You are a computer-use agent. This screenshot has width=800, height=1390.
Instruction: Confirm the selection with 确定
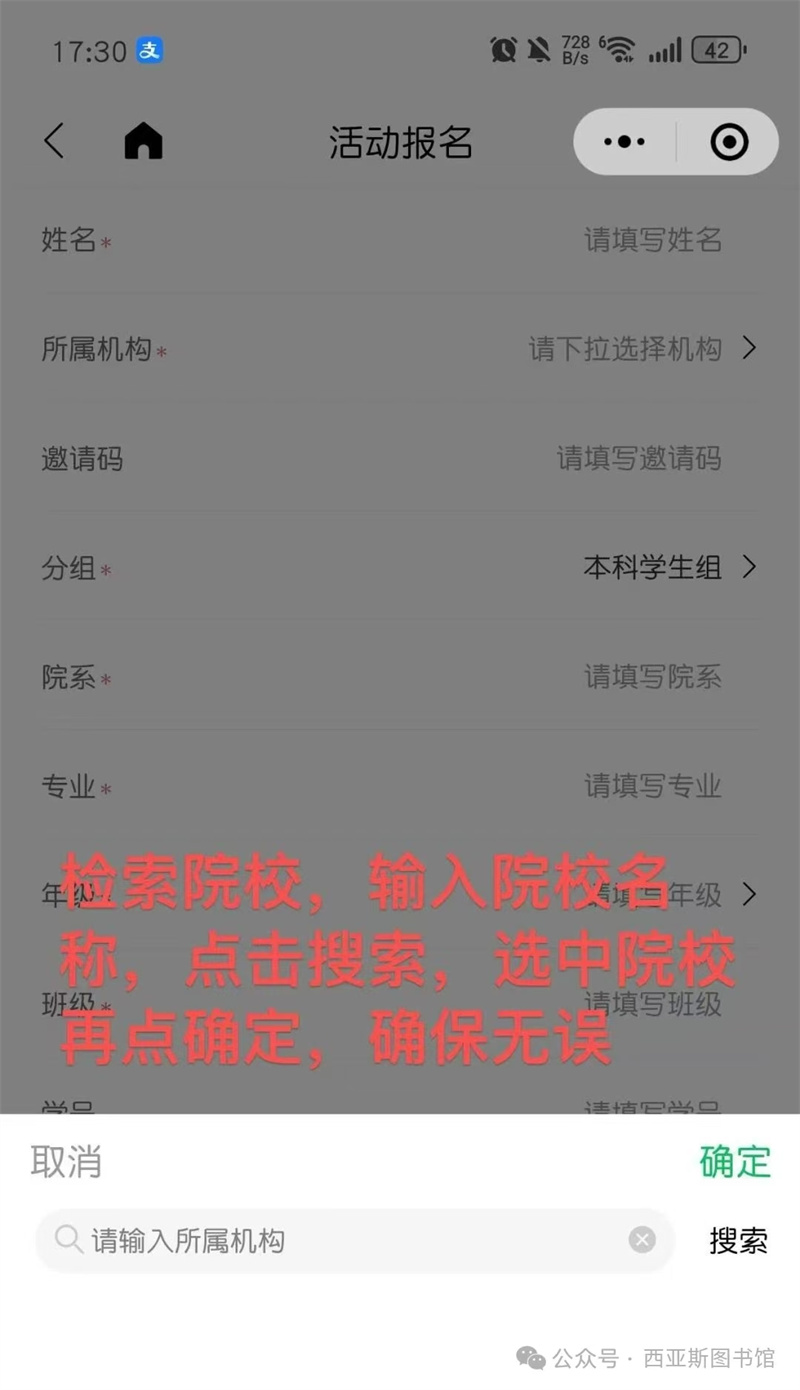[x=735, y=1162]
